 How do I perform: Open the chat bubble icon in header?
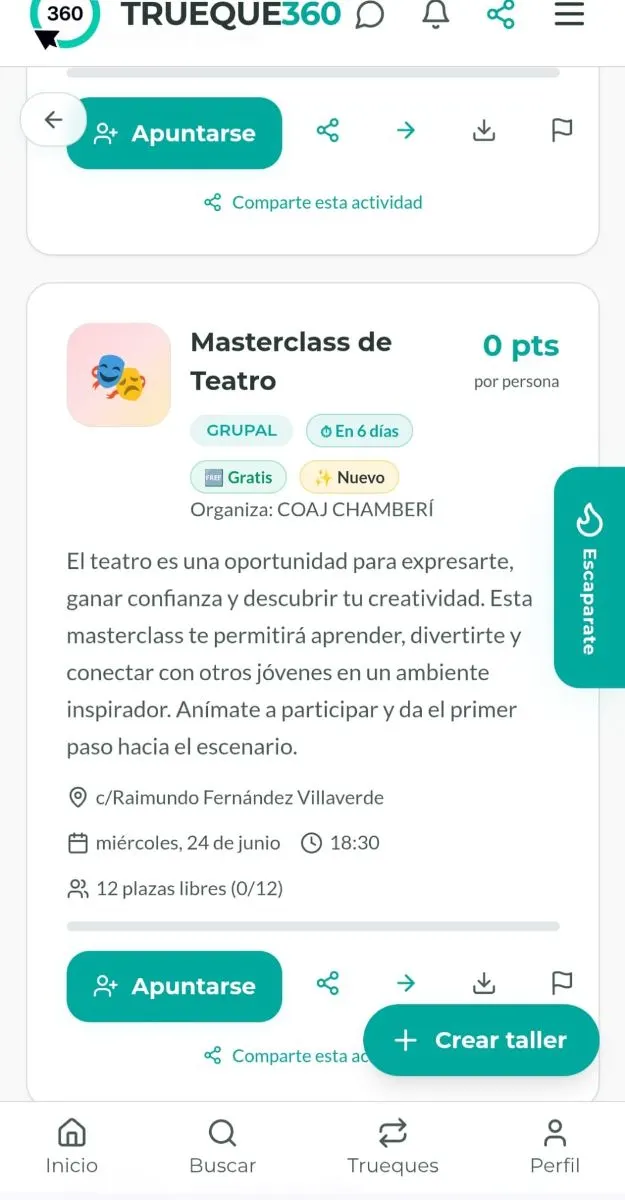(x=370, y=16)
